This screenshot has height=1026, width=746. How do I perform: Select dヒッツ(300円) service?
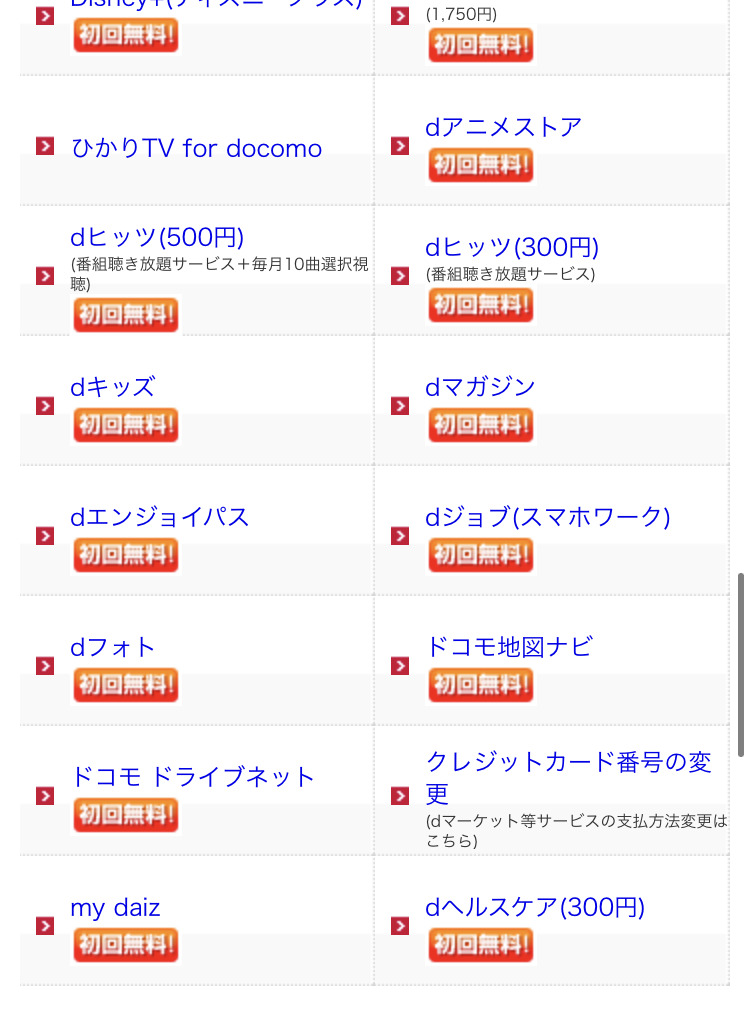(511, 247)
